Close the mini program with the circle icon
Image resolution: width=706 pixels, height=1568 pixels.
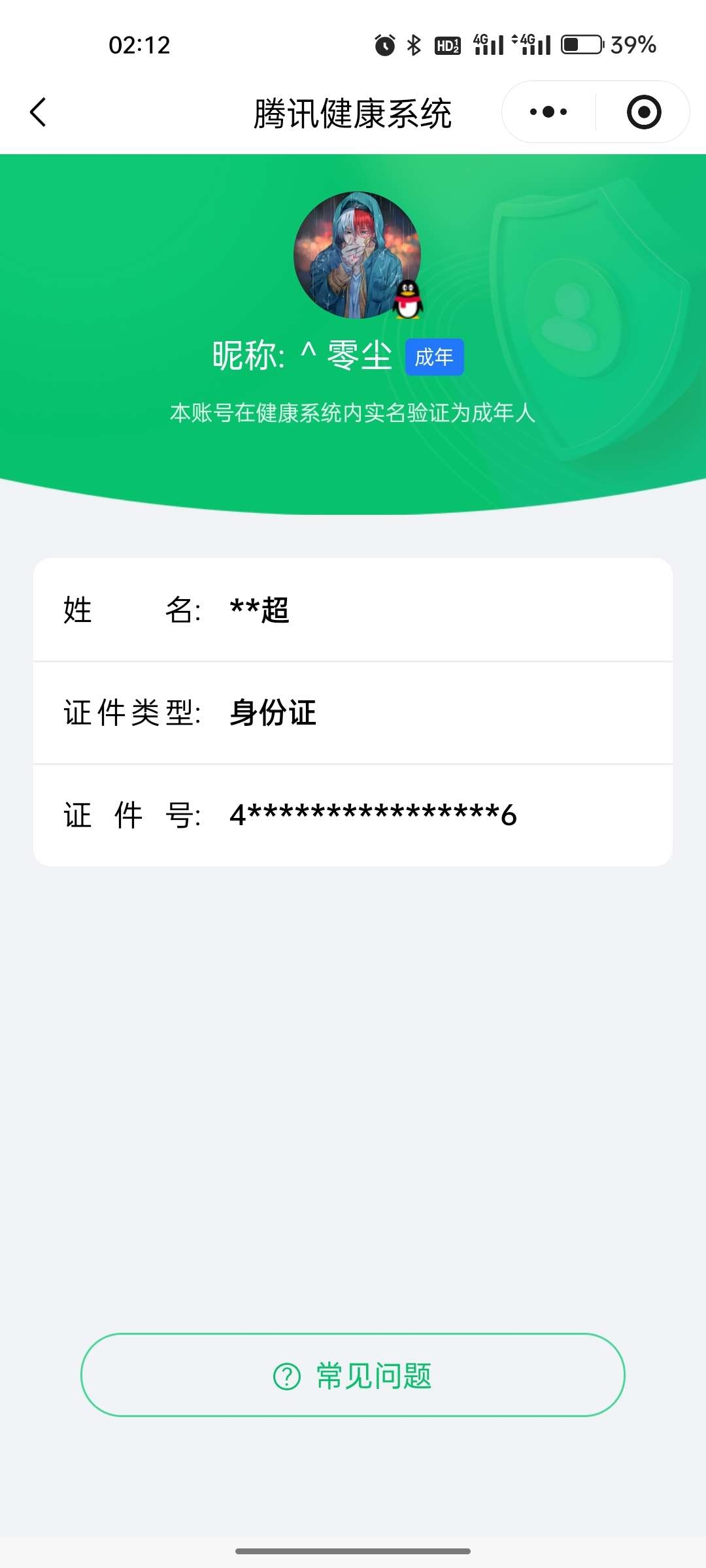pyautogui.click(x=643, y=112)
